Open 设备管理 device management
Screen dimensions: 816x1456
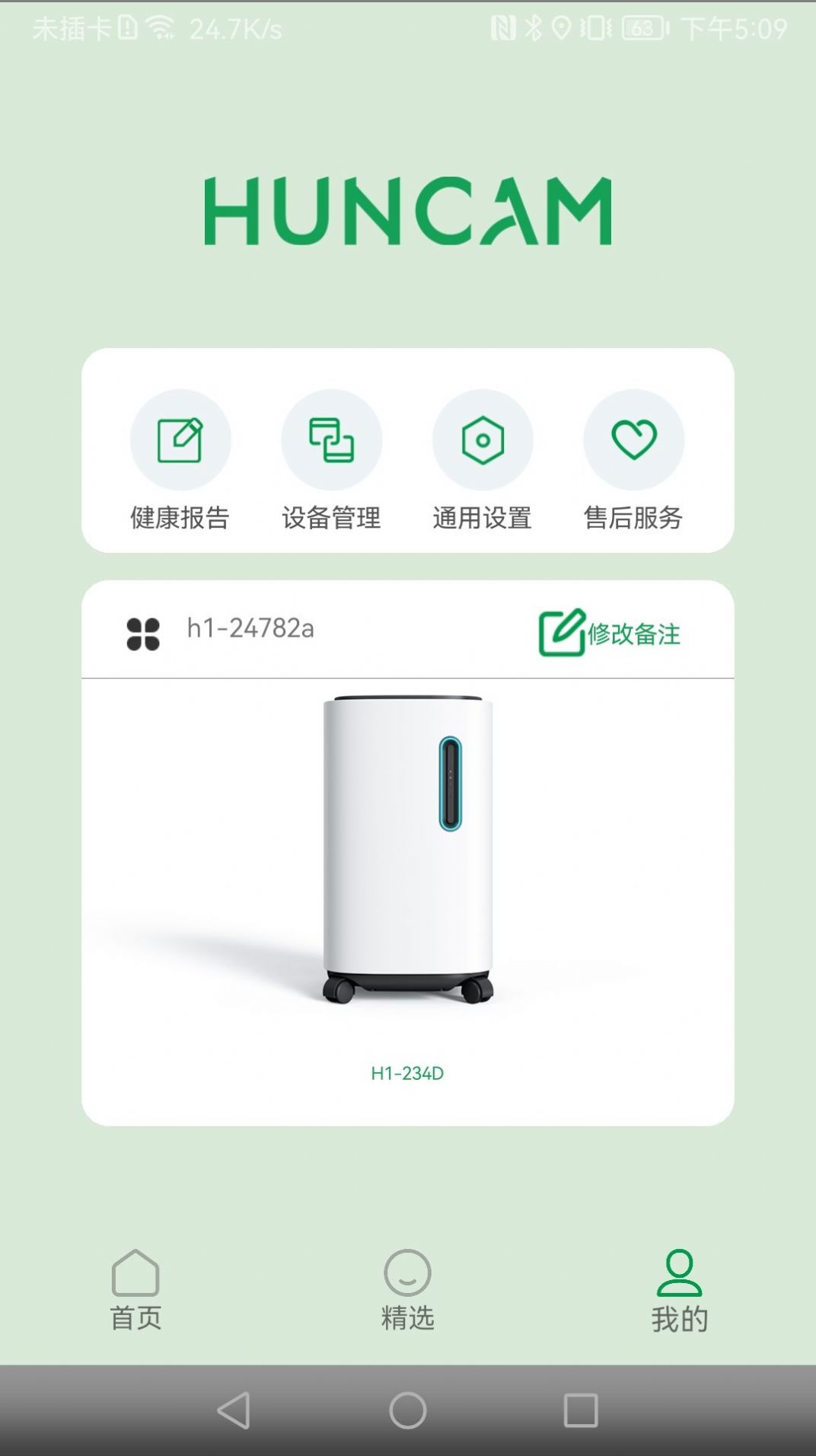pos(331,460)
